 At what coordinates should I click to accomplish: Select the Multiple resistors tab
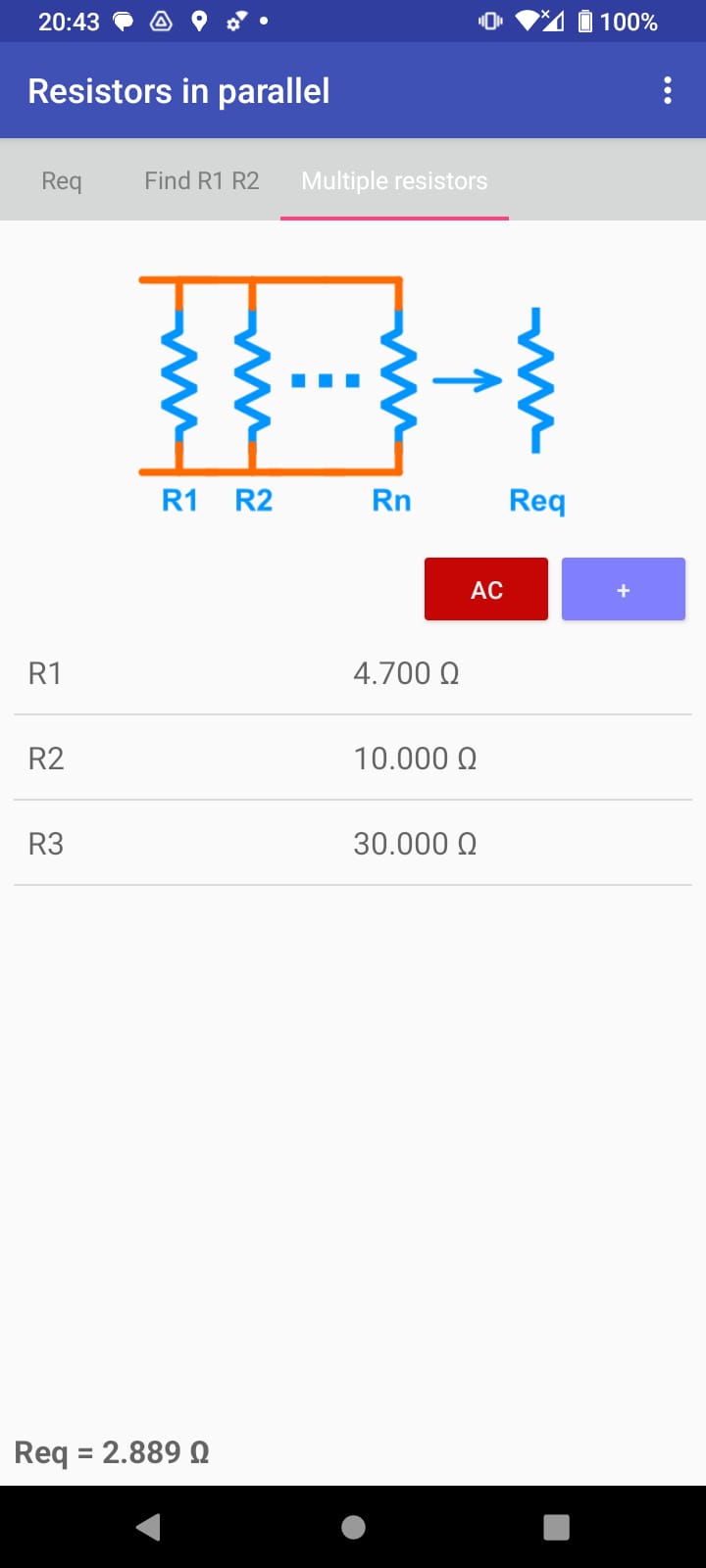394,180
